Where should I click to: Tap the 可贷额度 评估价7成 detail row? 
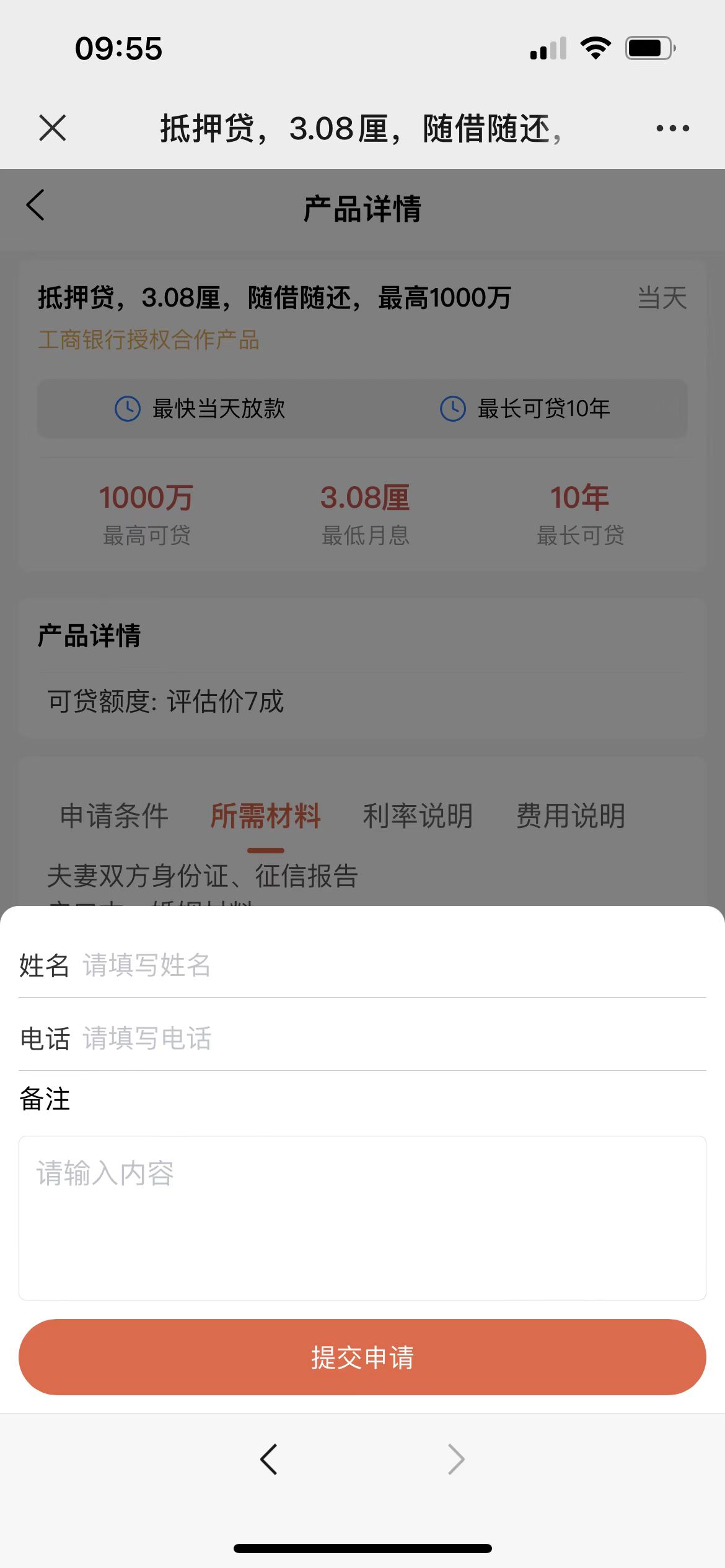tap(165, 702)
